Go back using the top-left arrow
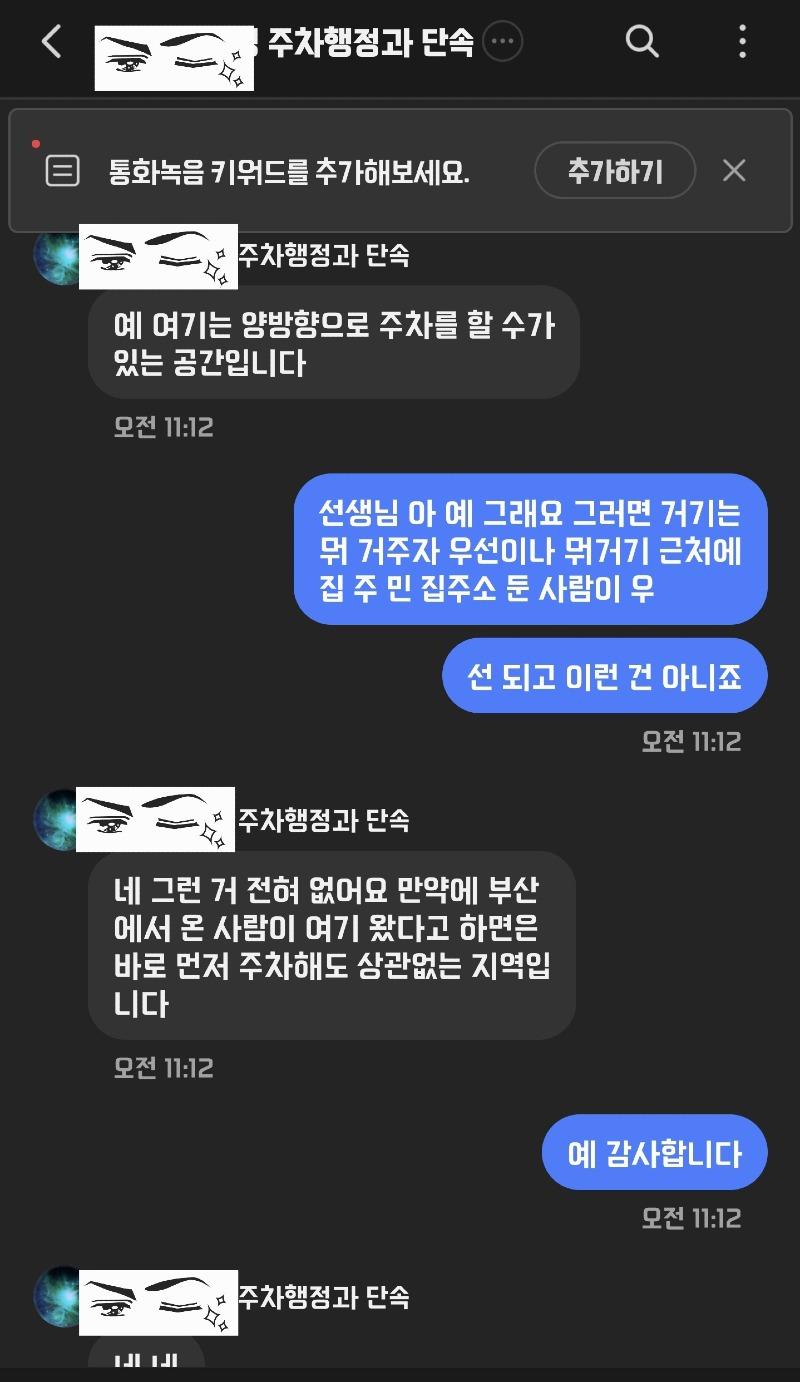Image resolution: width=800 pixels, height=1382 pixels. (52, 42)
